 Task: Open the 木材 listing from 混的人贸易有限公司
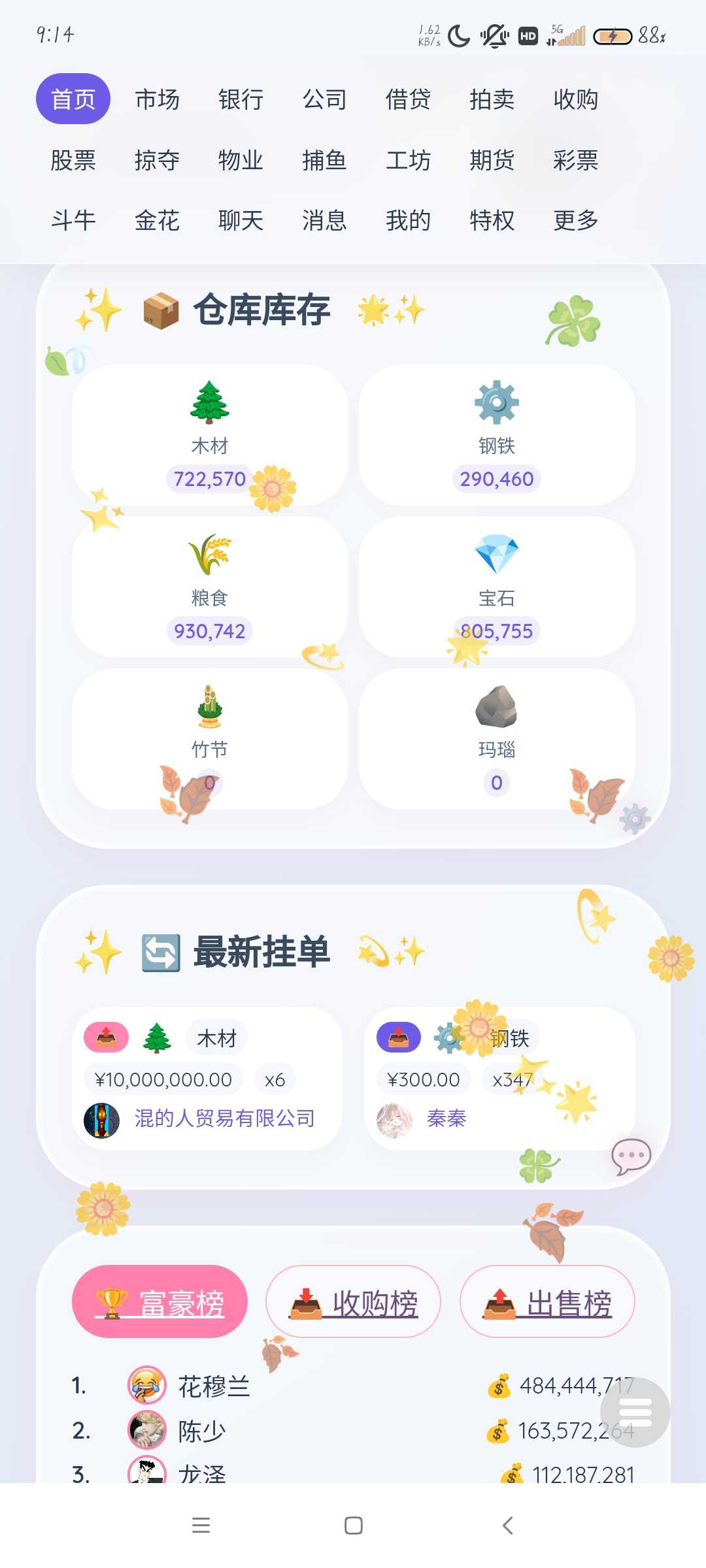(208, 1079)
